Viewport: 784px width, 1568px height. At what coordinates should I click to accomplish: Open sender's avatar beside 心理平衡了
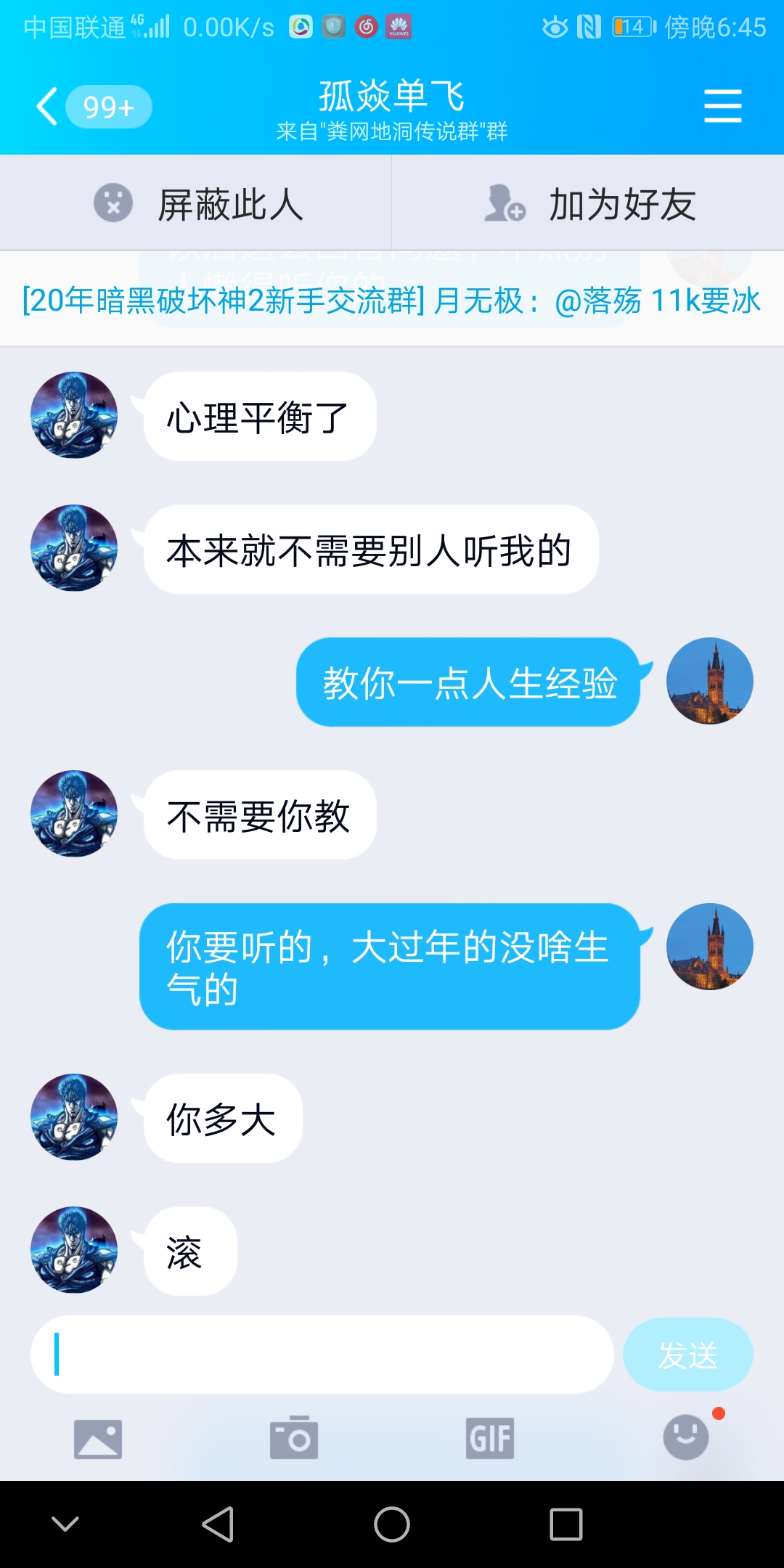coord(74,415)
